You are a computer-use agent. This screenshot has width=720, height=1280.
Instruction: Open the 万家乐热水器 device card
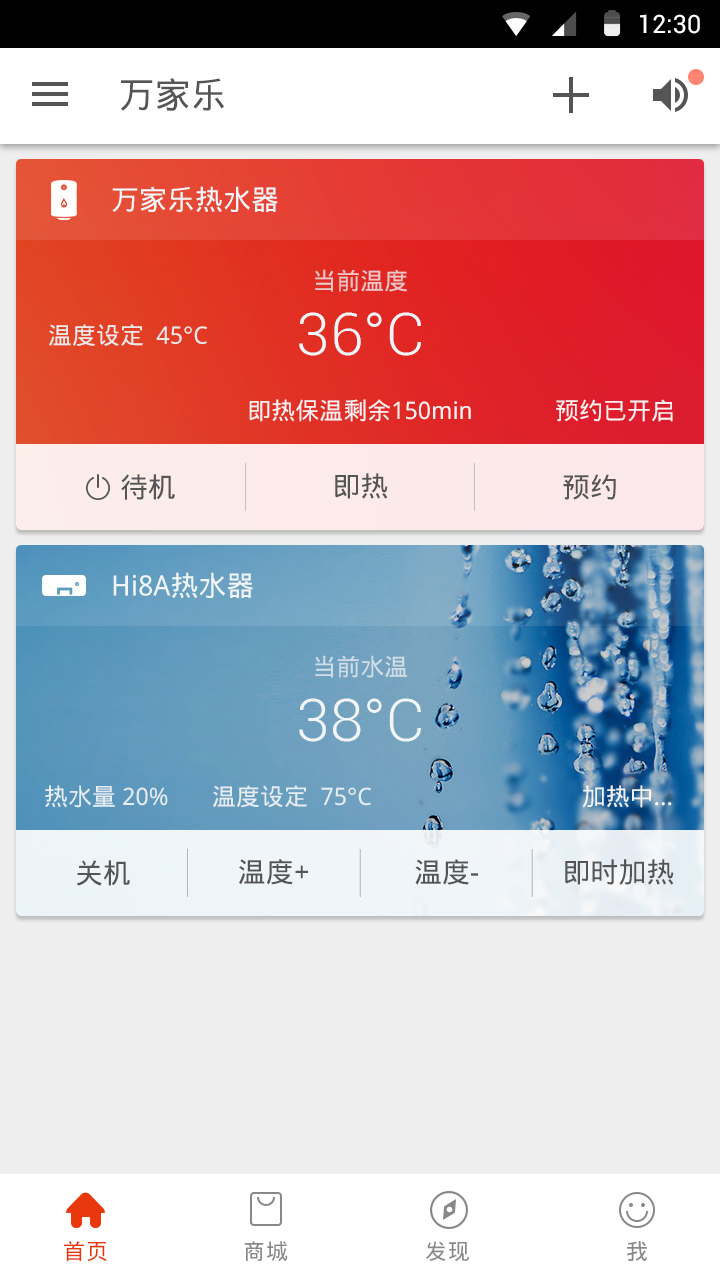(x=360, y=320)
